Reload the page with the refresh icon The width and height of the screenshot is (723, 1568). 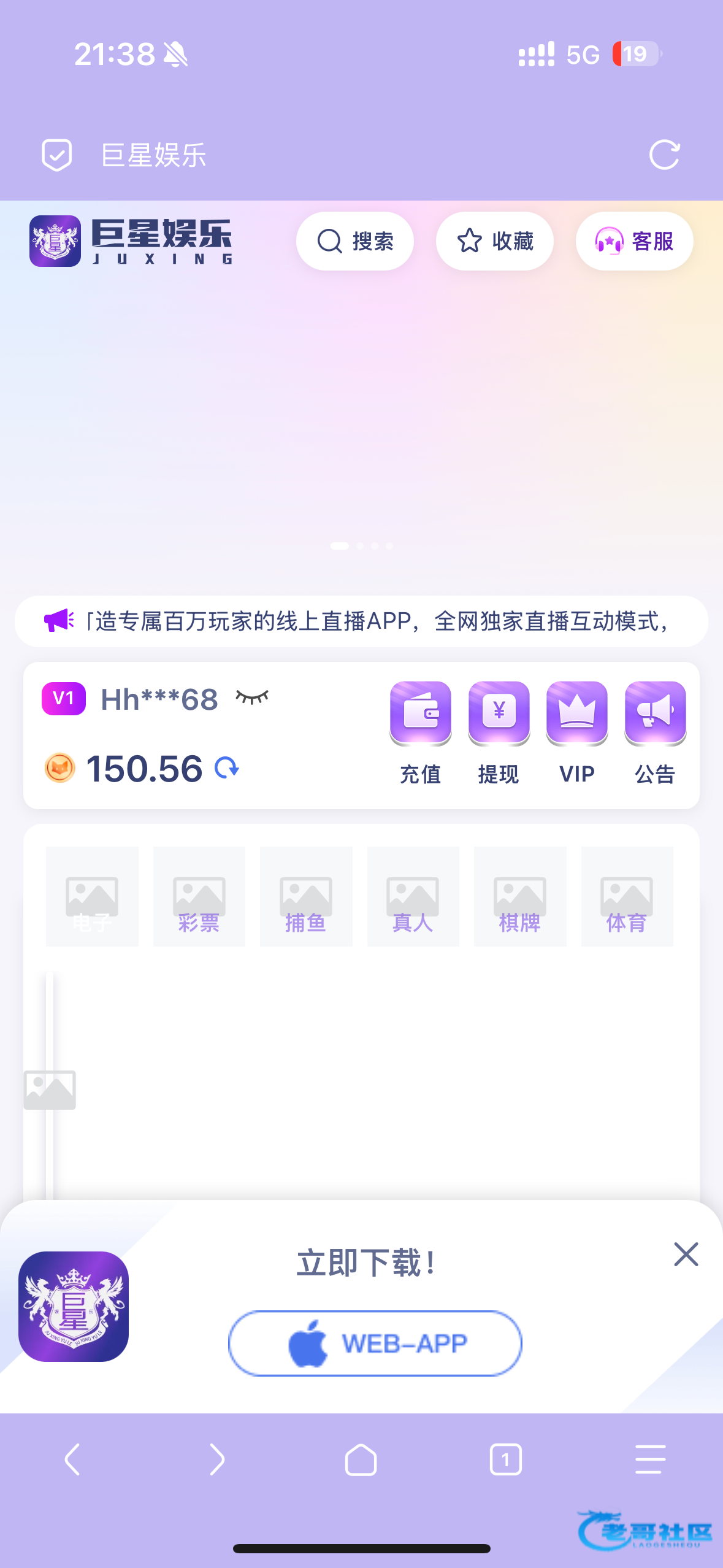coord(664,155)
